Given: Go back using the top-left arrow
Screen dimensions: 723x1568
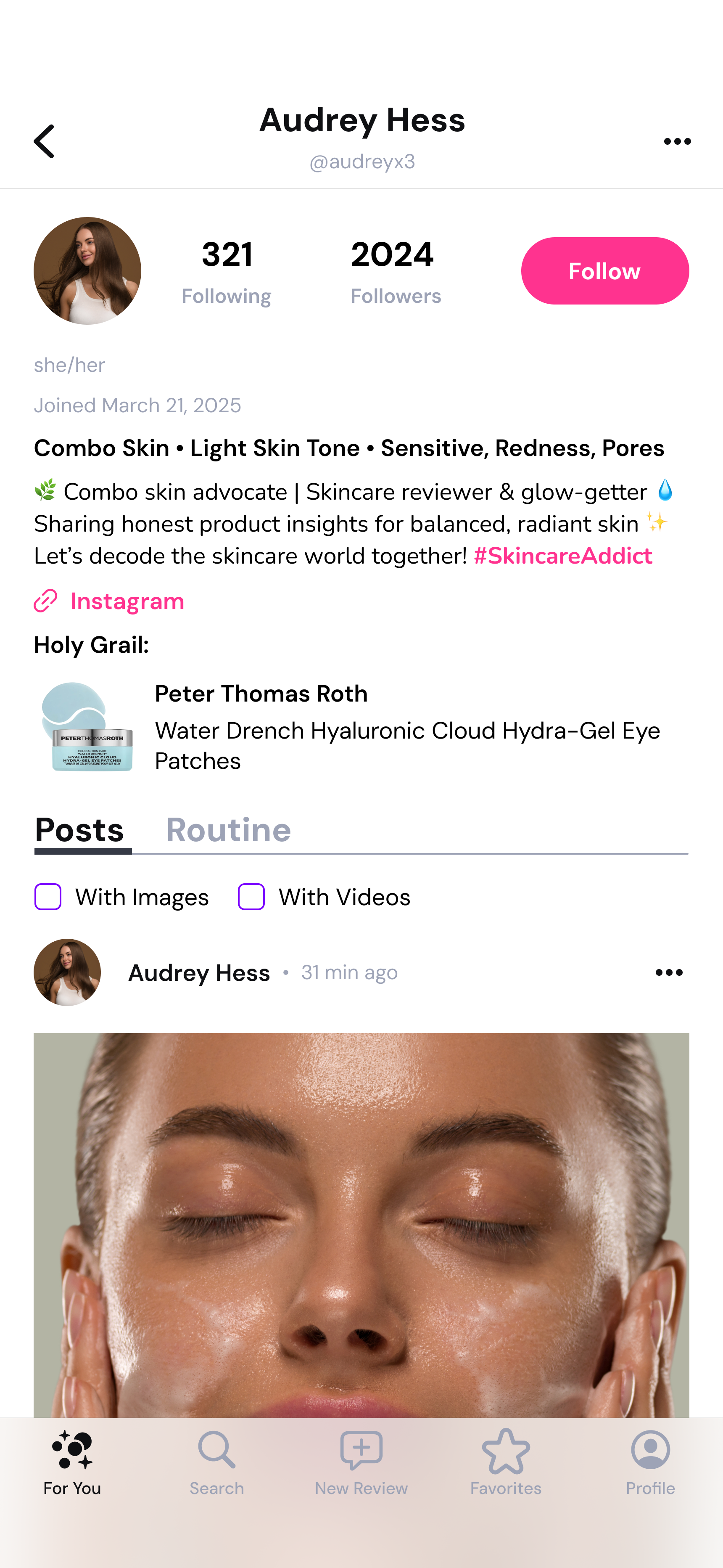Looking at the screenshot, I should pyautogui.click(x=44, y=141).
